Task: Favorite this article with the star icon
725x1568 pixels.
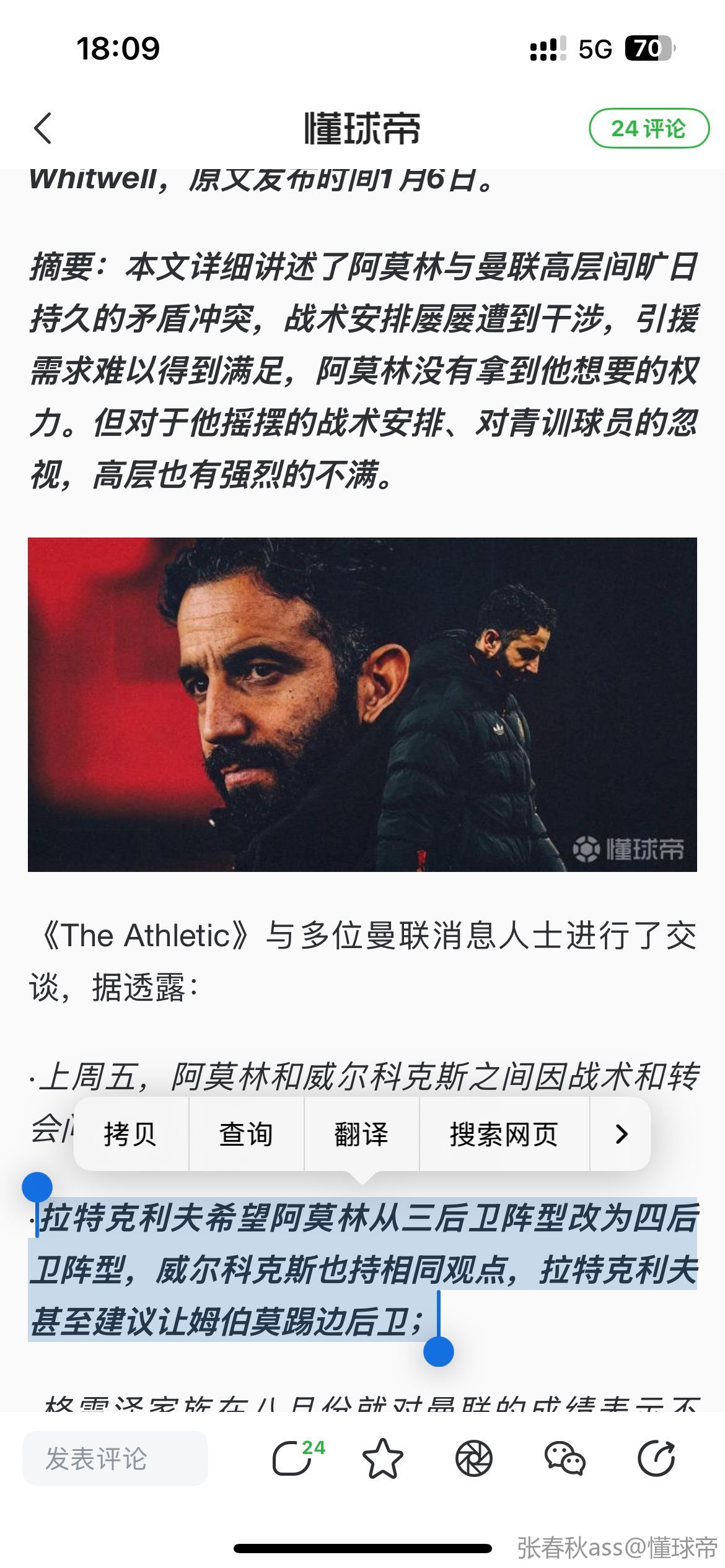Action: tap(382, 1458)
